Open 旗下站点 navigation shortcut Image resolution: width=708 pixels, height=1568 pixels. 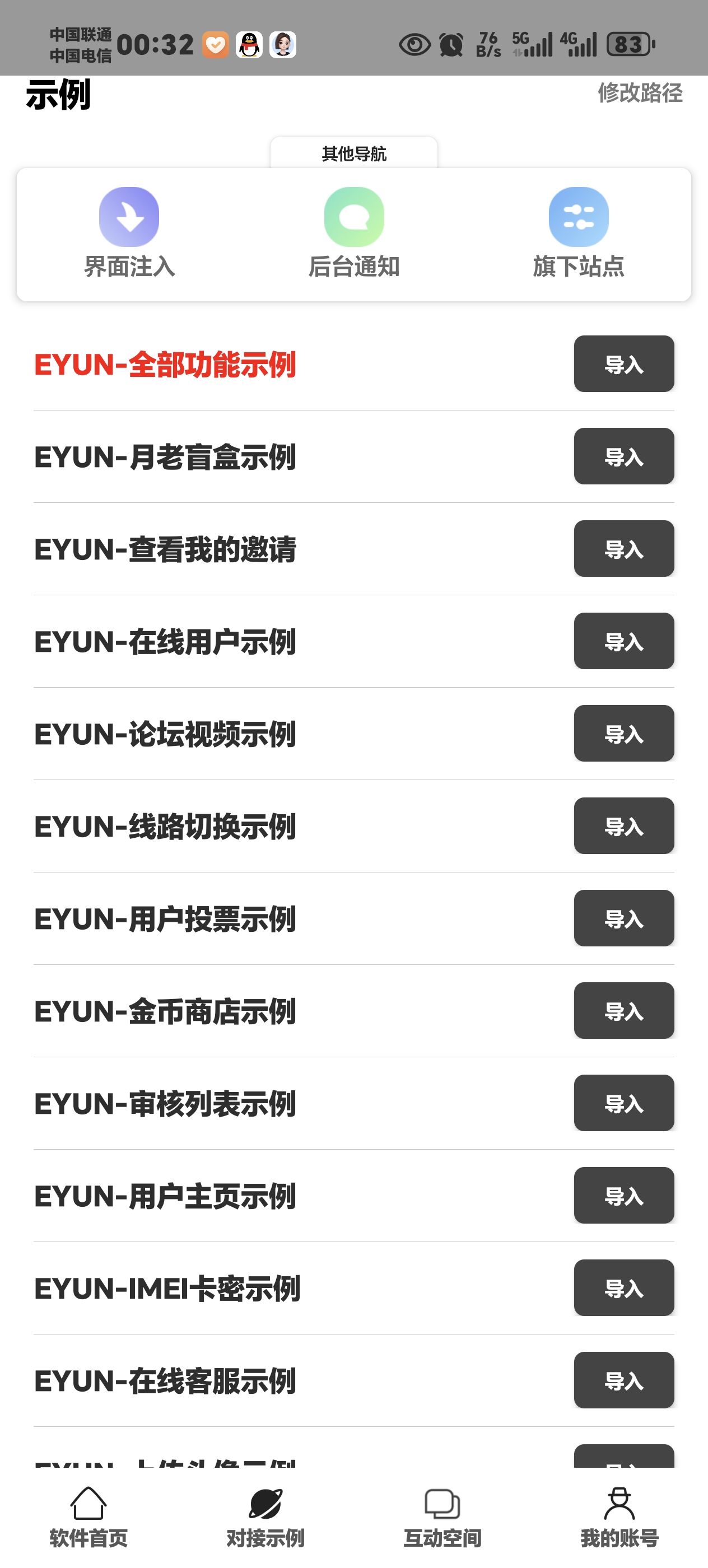pyautogui.click(x=577, y=232)
